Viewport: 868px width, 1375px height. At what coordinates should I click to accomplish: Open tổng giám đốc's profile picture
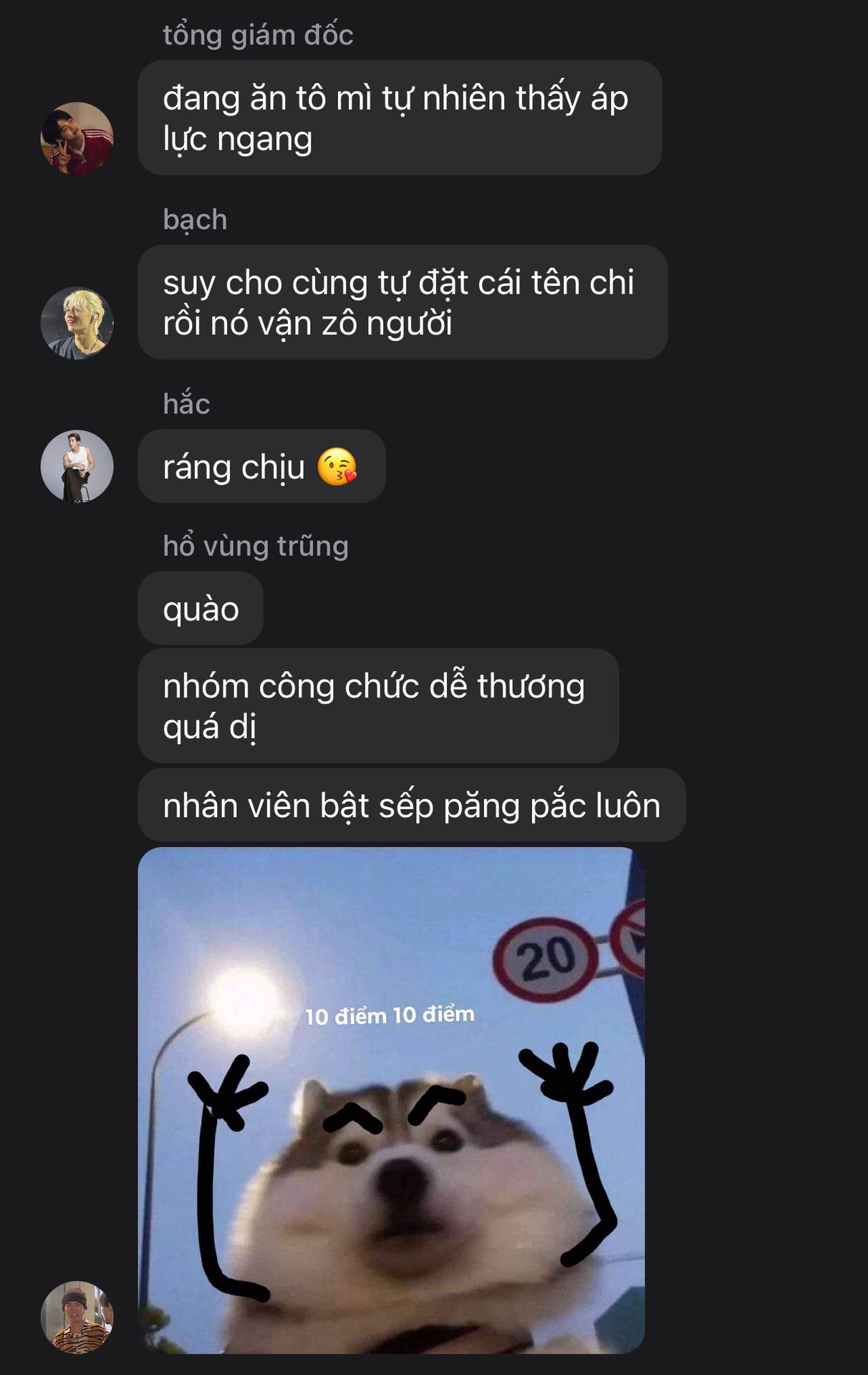(x=77, y=138)
